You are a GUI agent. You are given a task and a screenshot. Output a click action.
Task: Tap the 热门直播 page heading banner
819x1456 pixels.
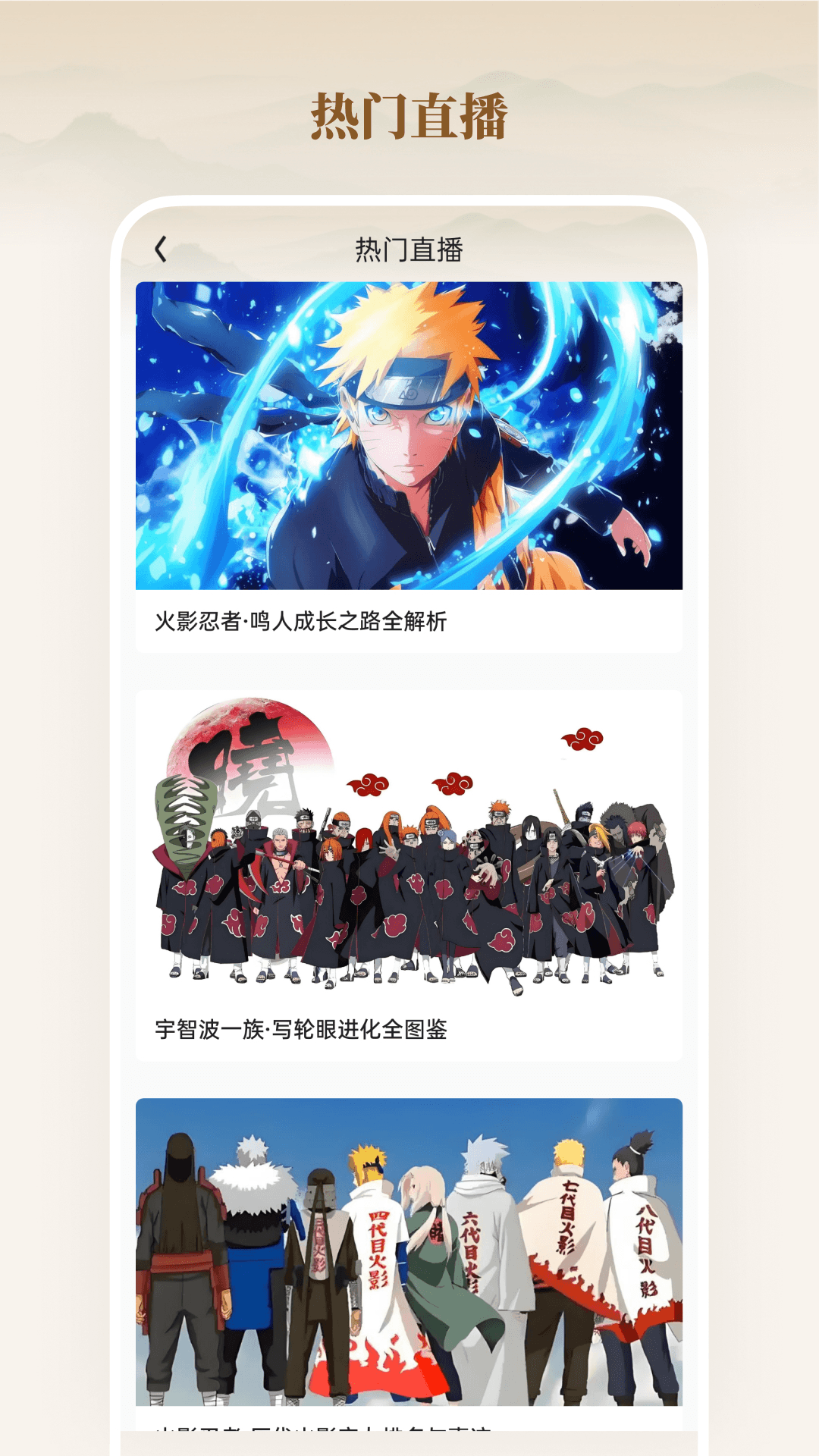409,112
